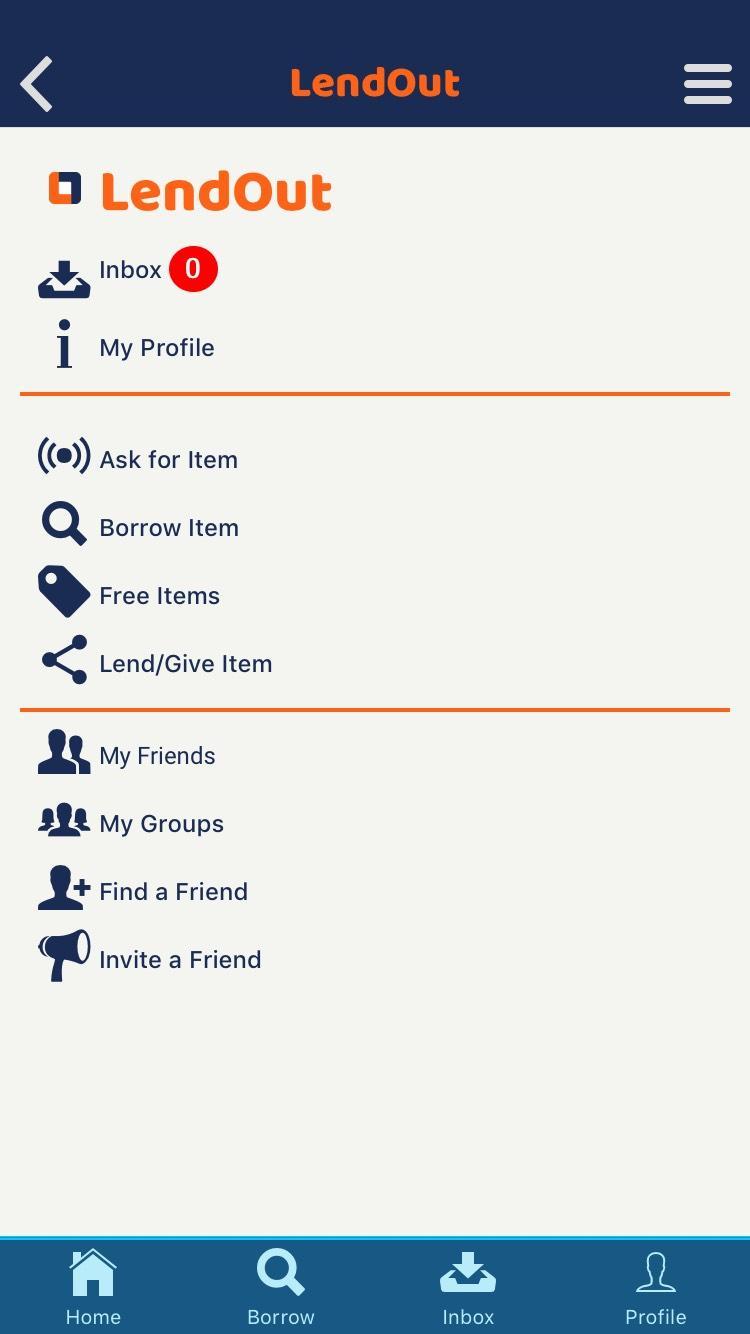The height and width of the screenshot is (1334, 750).
Task: Browse Free Items
Action: (159, 596)
